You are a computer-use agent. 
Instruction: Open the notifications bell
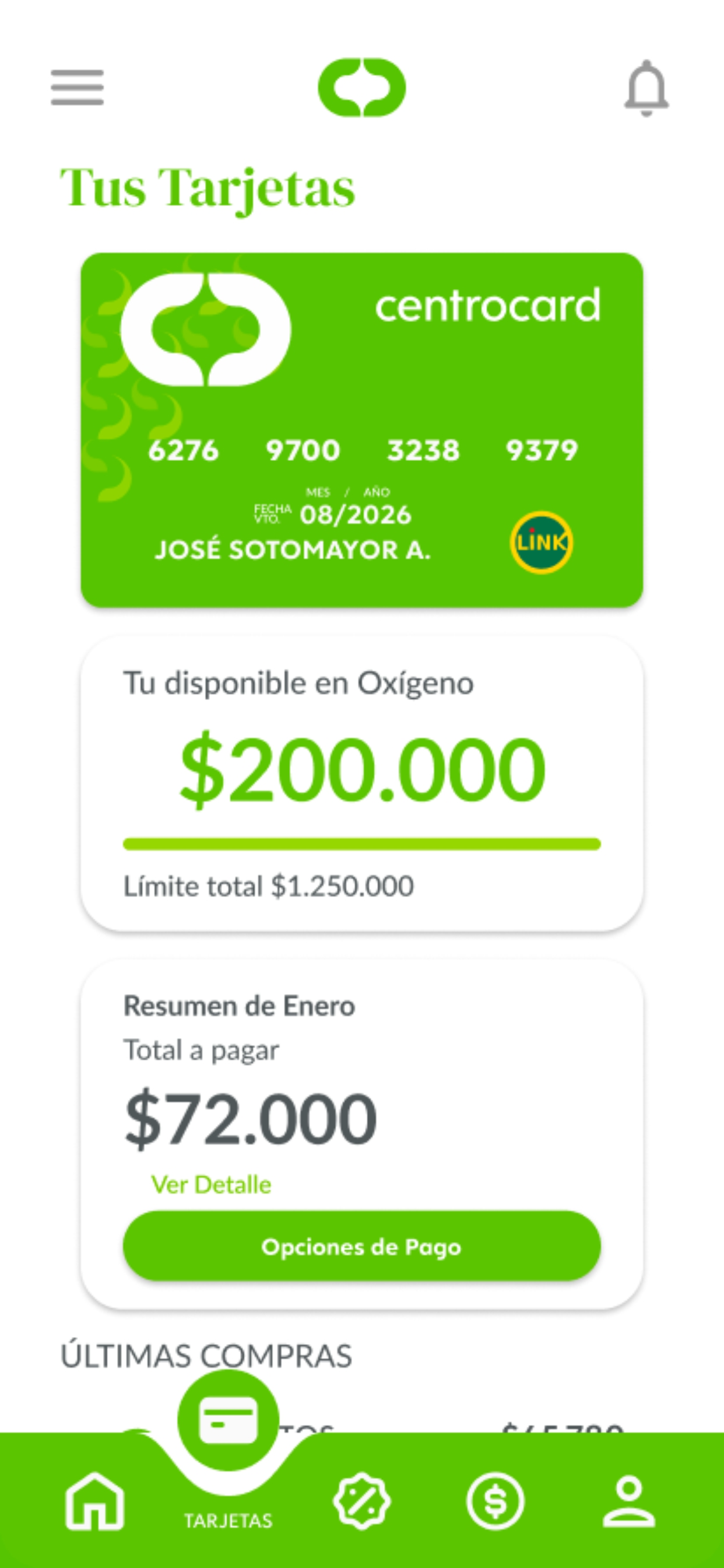pos(646,88)
